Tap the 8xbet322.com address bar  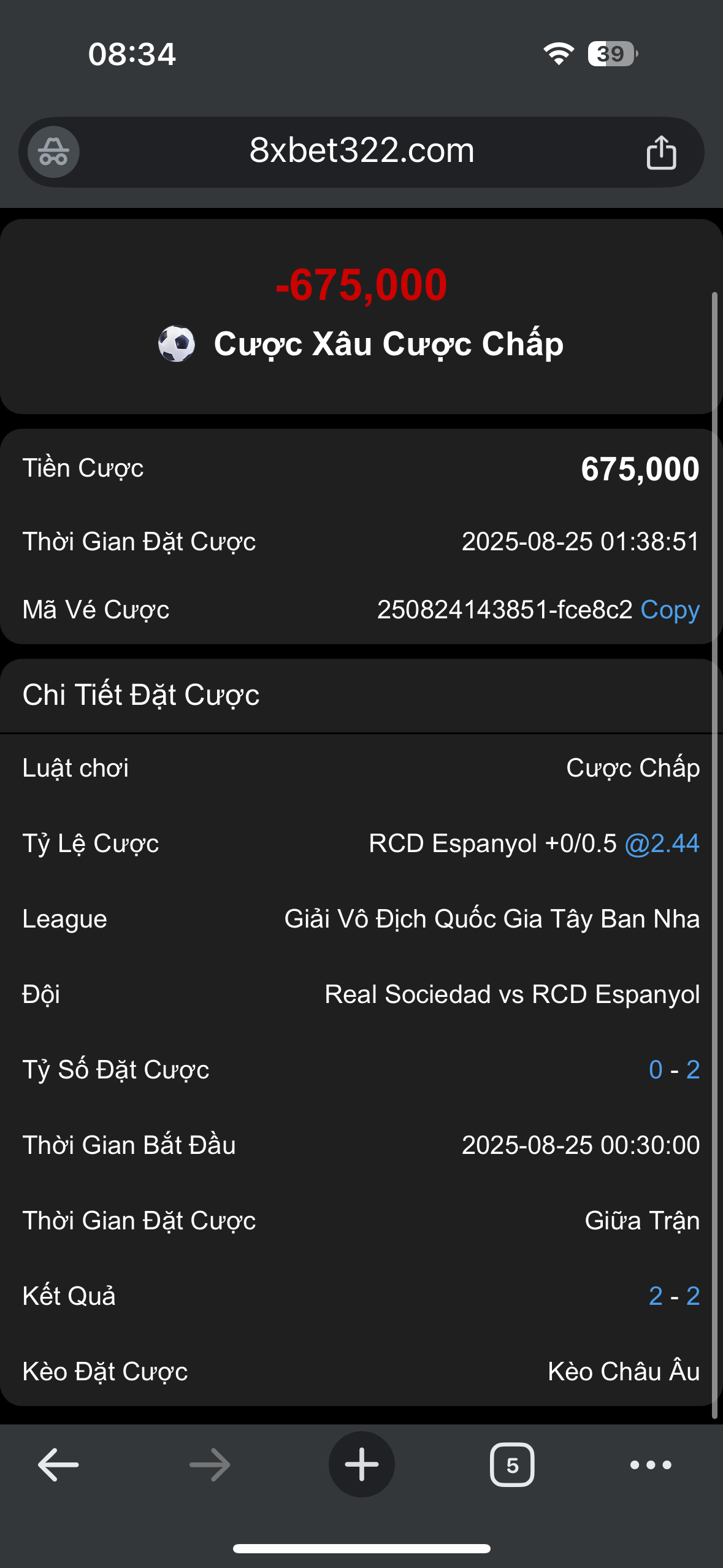362,151
